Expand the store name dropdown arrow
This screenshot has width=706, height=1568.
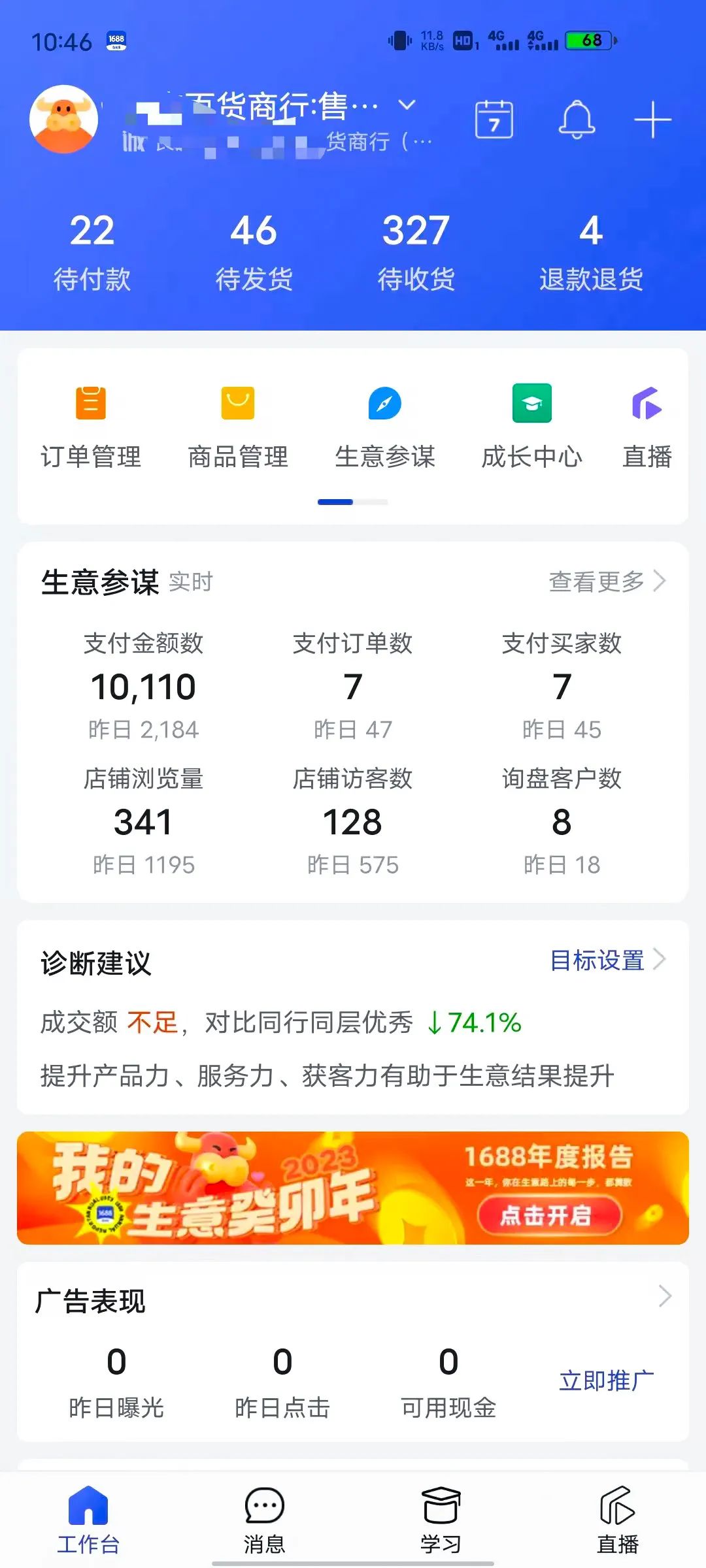click(407, 105)
